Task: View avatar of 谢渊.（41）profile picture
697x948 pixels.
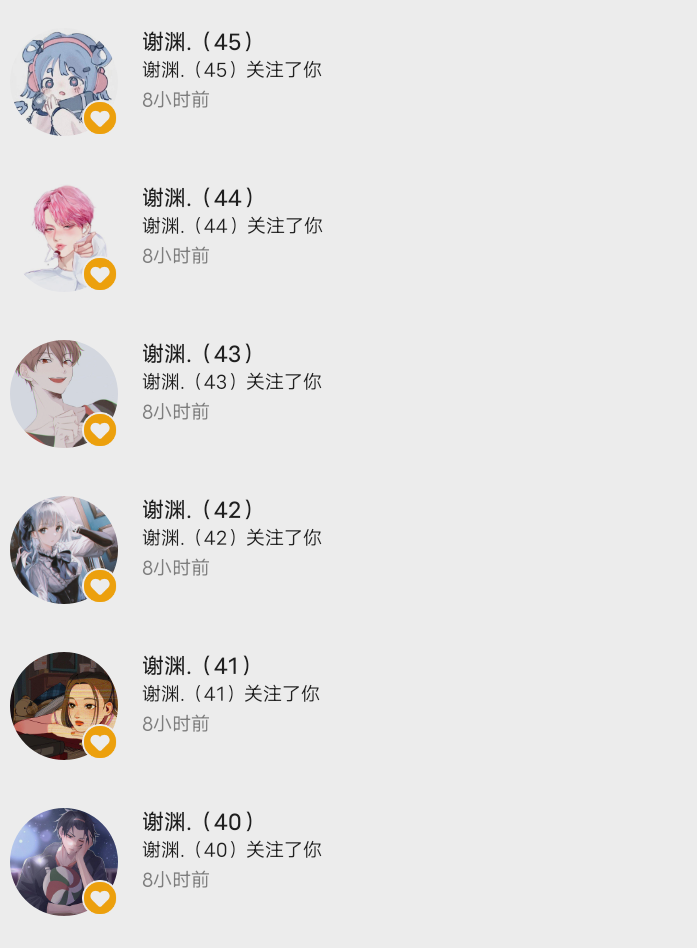Action: (63, 706)
